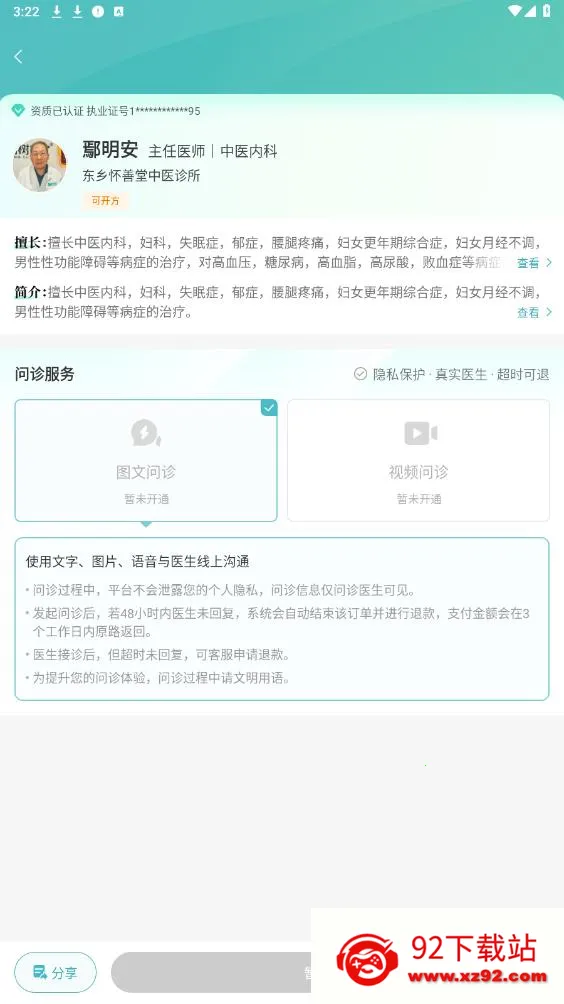Select the 视频问诊 consultation card
Screen dimensions: 564x1004
[x=419, y=460]
